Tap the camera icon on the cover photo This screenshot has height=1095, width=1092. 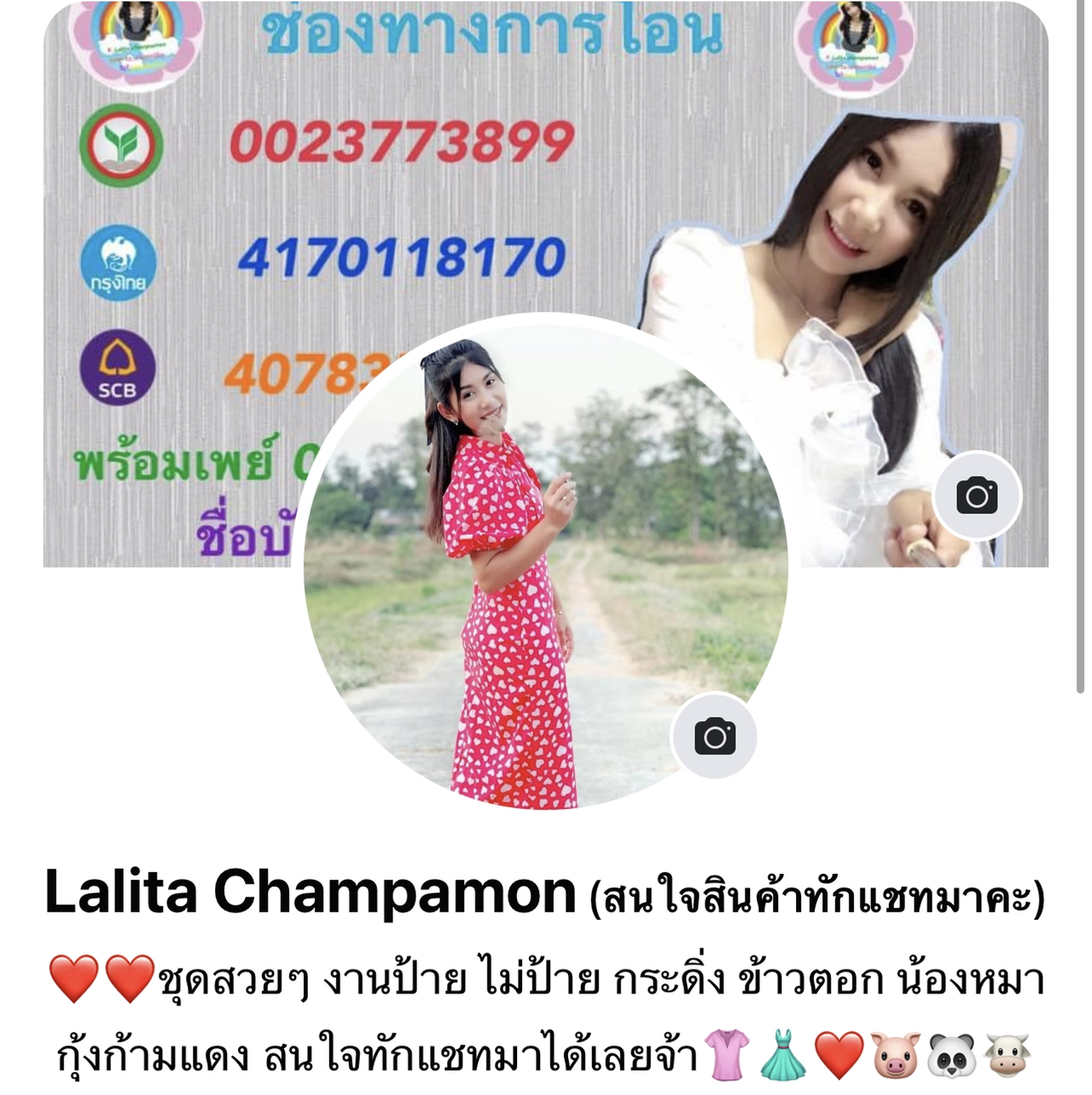pyautogui.click(x=977, y=496)
